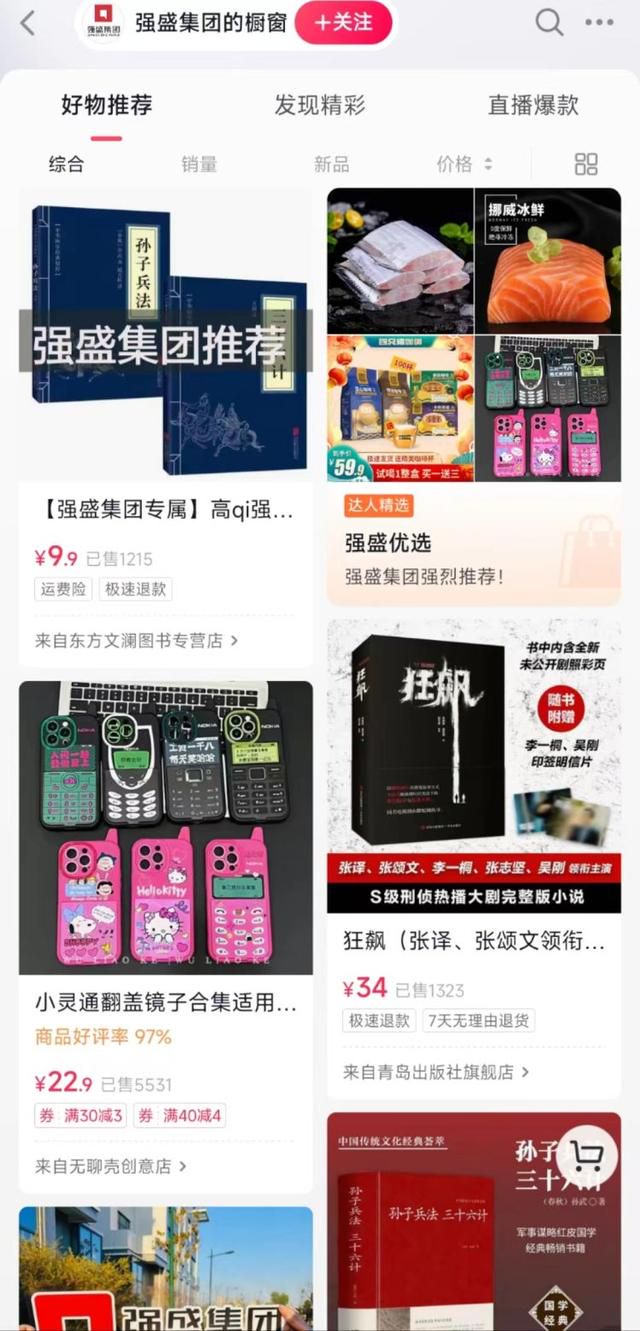This screenshot has width=640, height=1331.
Task: Open the 强盛优选 collection card
Action: click(474, 396)
